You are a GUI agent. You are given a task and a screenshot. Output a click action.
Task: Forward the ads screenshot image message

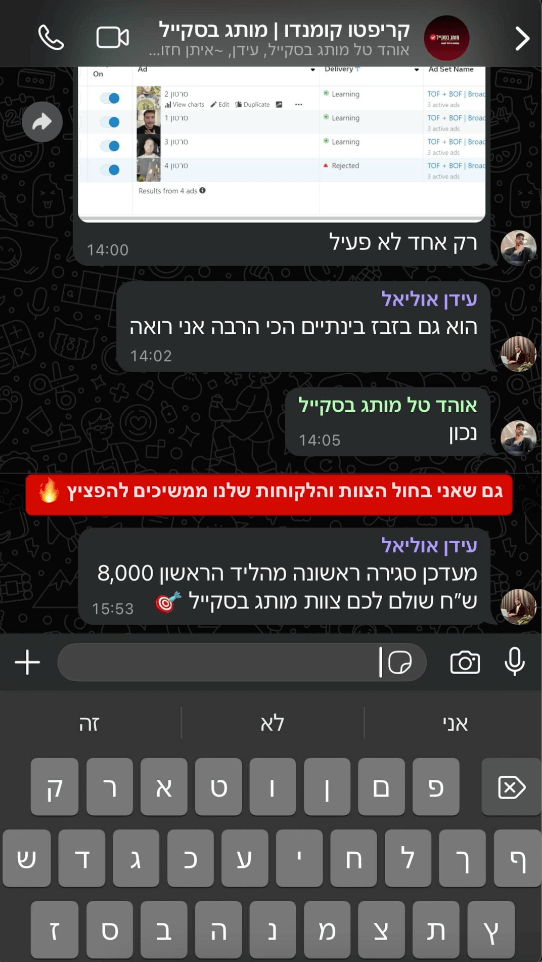(42, 123)
